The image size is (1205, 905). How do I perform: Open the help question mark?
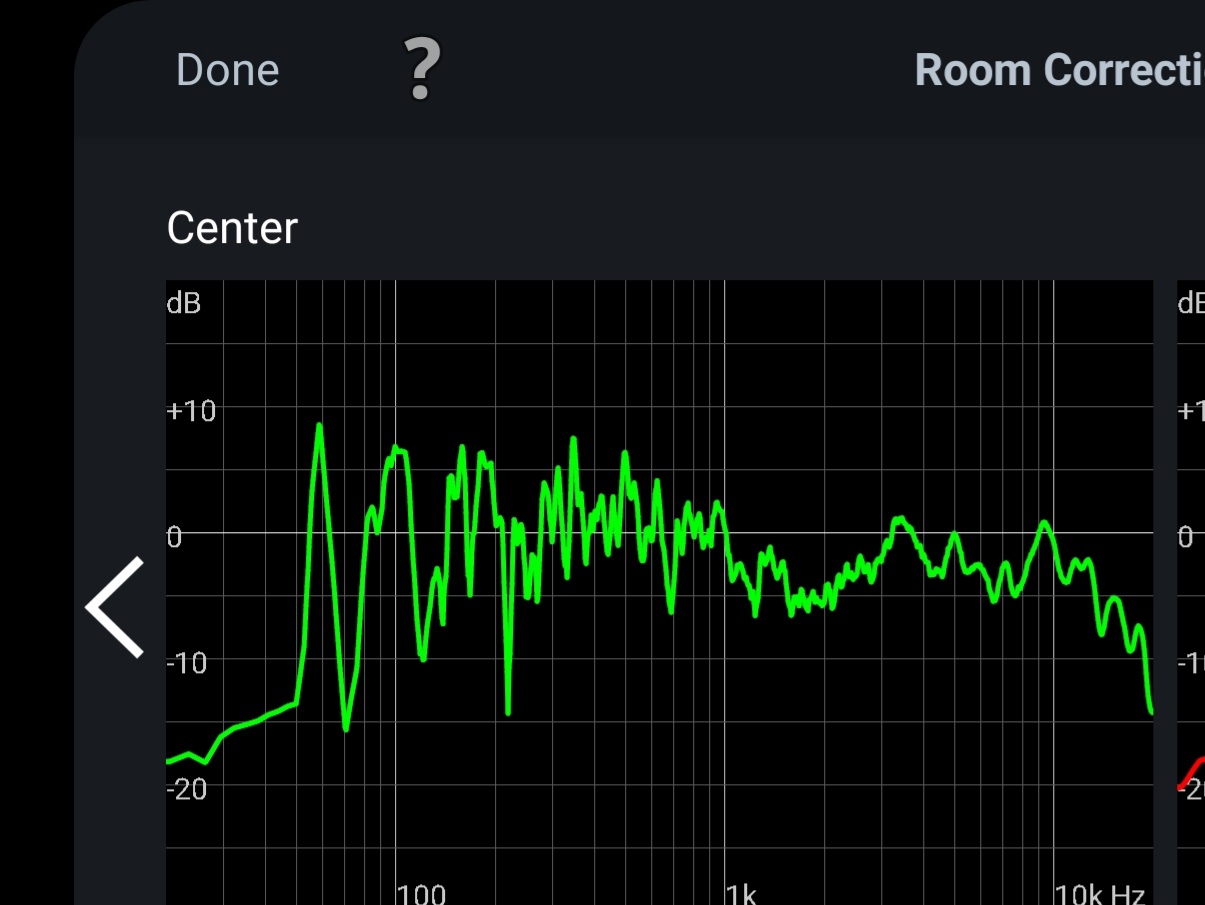(x=421, y=69)
